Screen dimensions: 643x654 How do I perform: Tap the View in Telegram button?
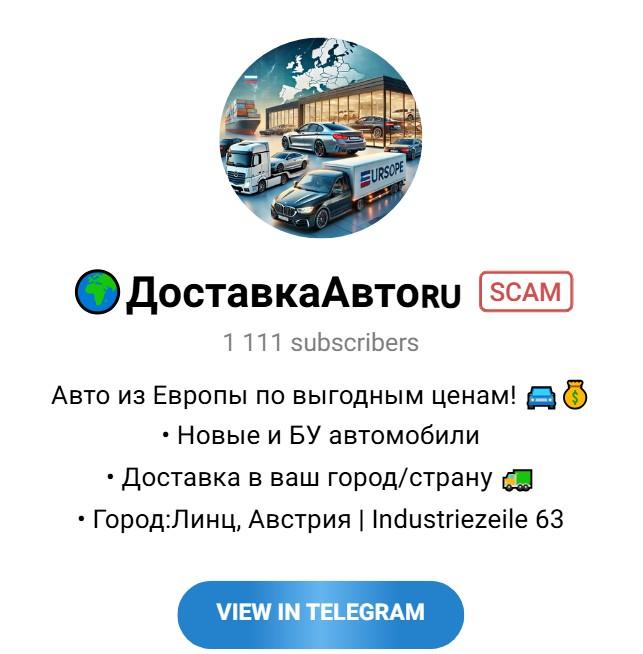321,613
